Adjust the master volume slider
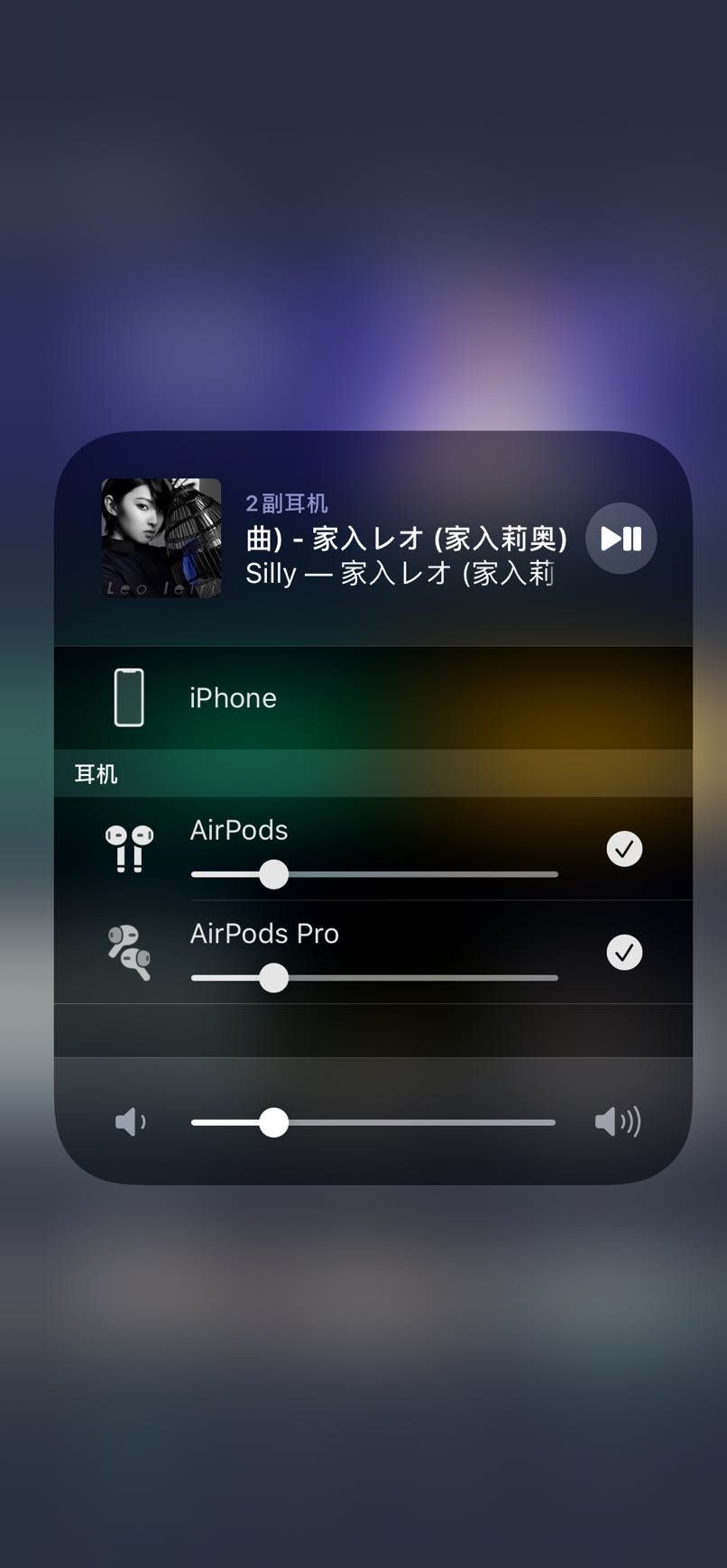Viewport: 727px width, 1568px height. click(x=273, y=1122)
